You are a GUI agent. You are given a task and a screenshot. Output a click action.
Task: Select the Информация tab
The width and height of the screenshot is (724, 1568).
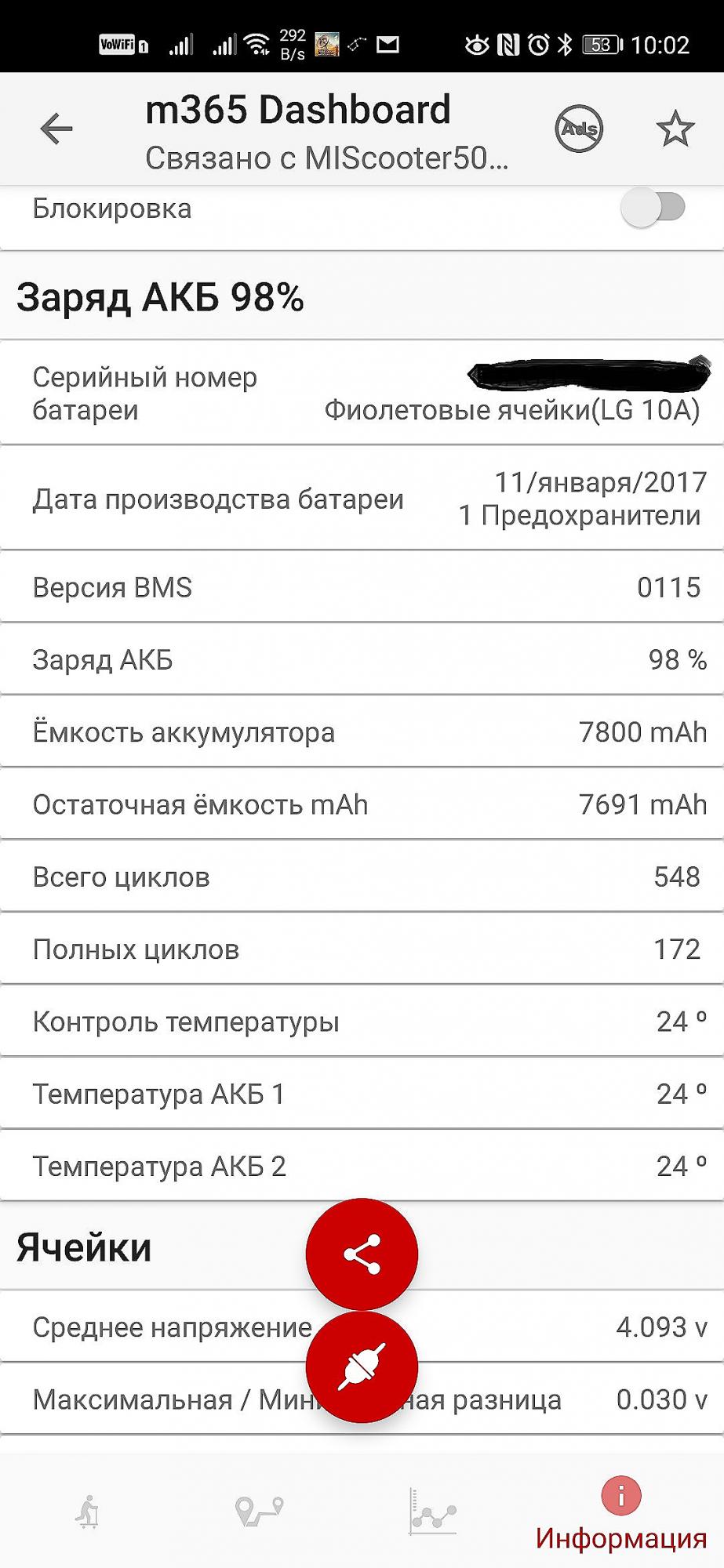tap(621, 1515)
